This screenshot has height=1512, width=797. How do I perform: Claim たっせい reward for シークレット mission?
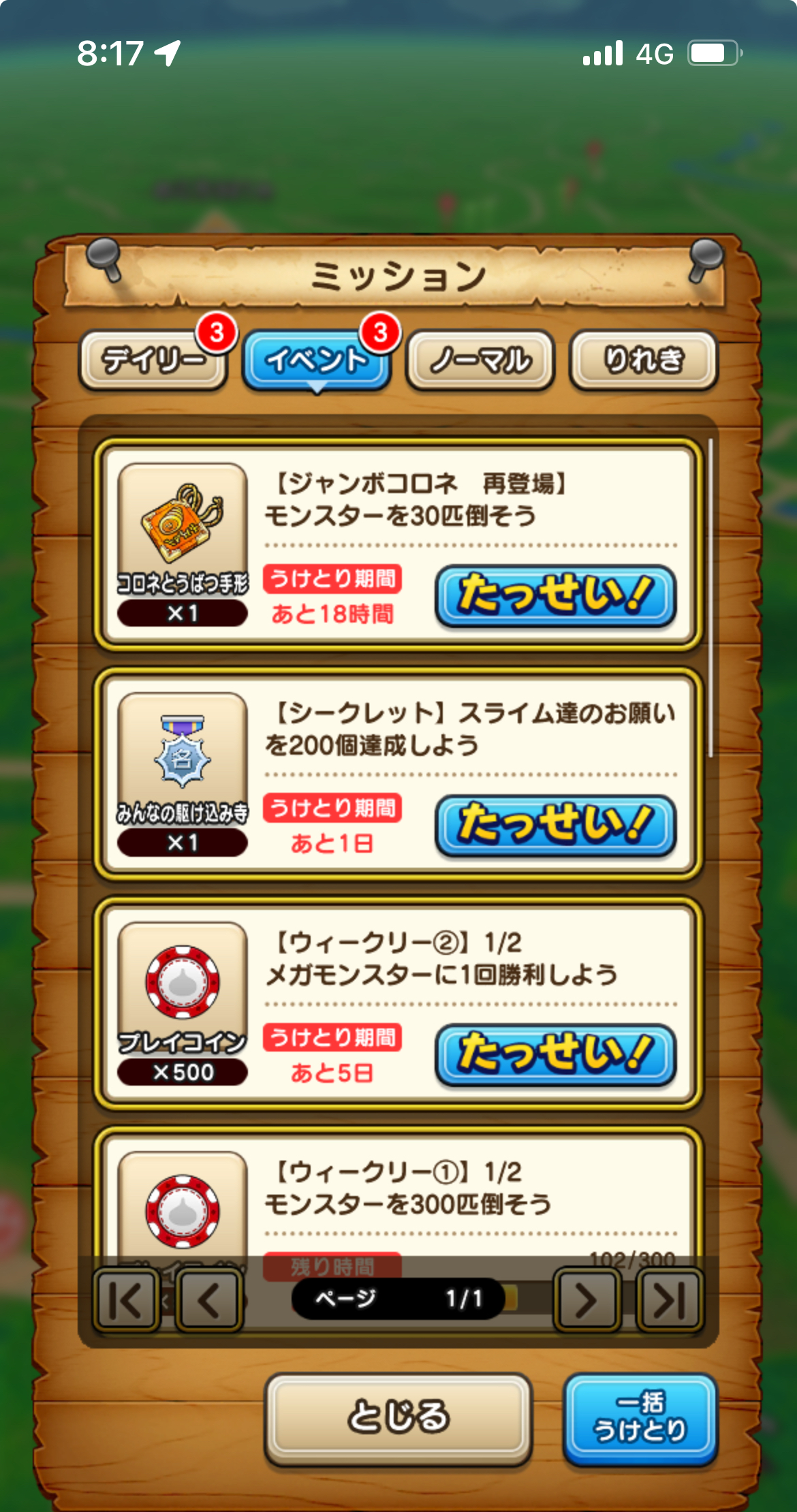(555, 825)
